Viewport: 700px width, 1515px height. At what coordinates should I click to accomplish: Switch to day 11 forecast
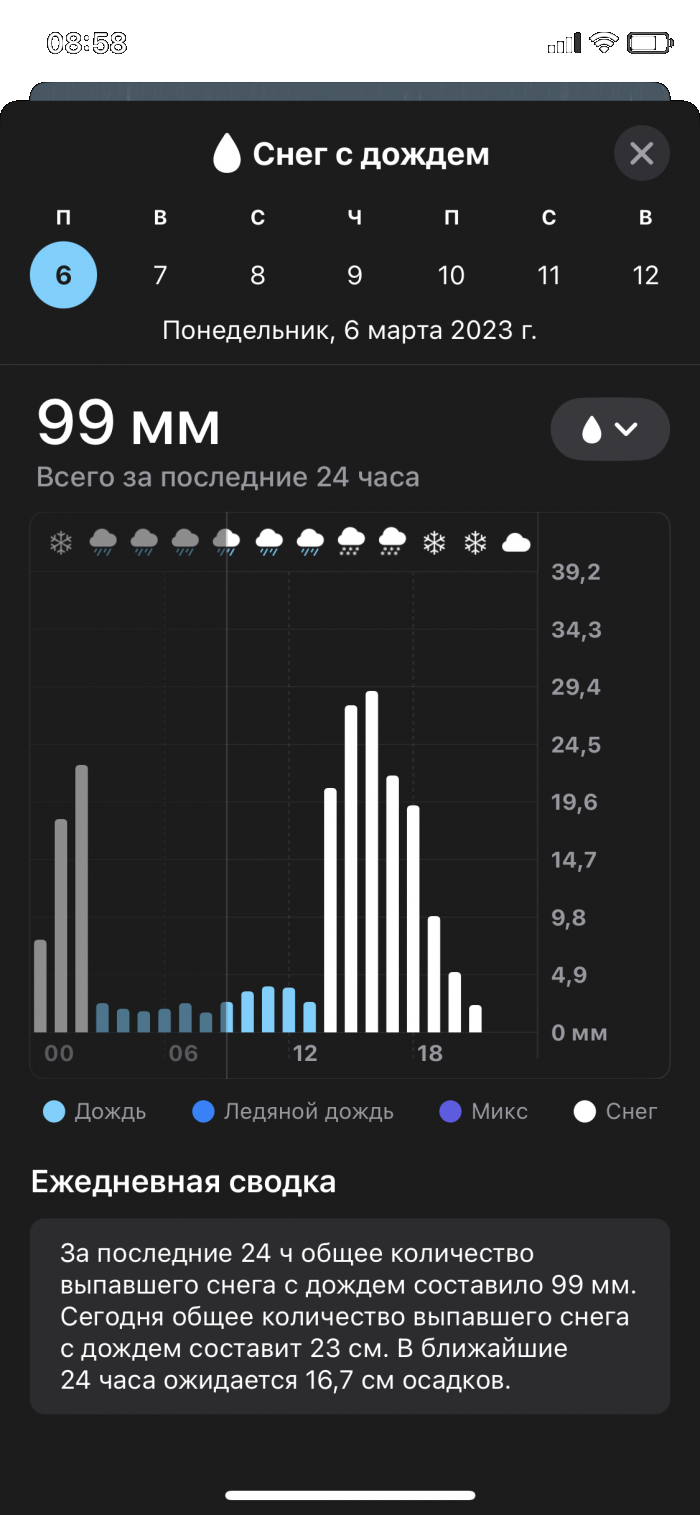point(548,275)
